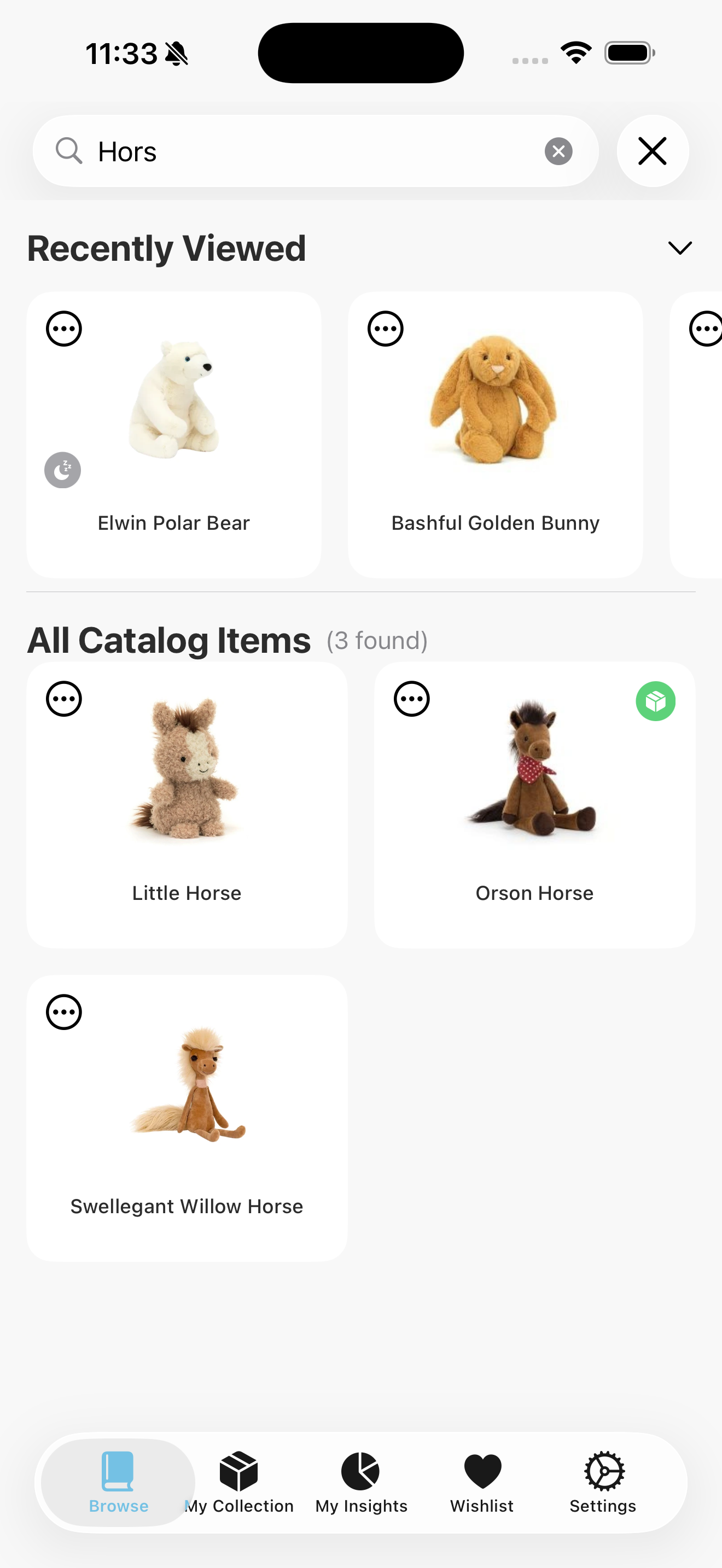Tap the green collection badge on Orson Horse
Screen dimensions: 722x1568
656,701
